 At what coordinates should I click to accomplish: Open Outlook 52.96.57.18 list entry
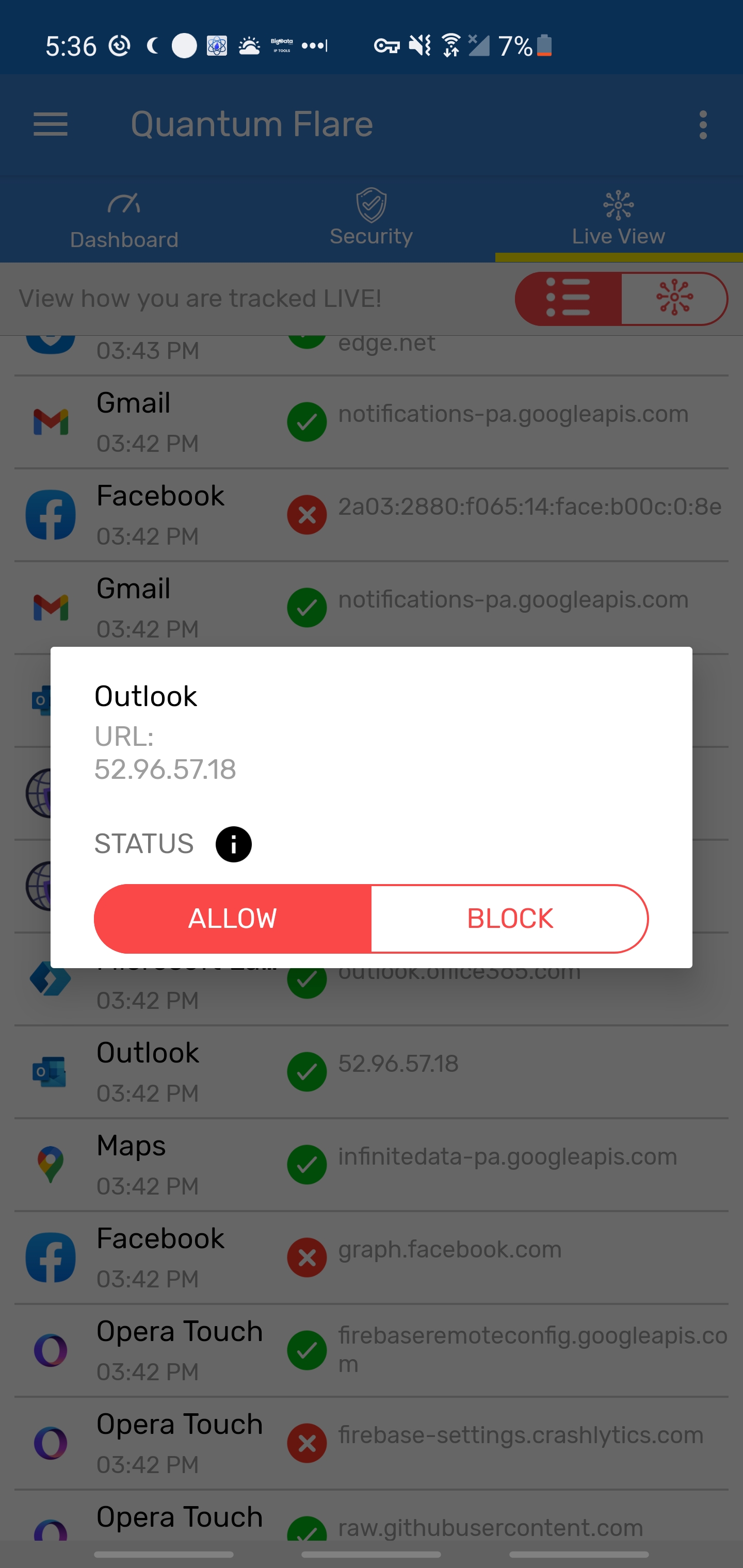371,1072
